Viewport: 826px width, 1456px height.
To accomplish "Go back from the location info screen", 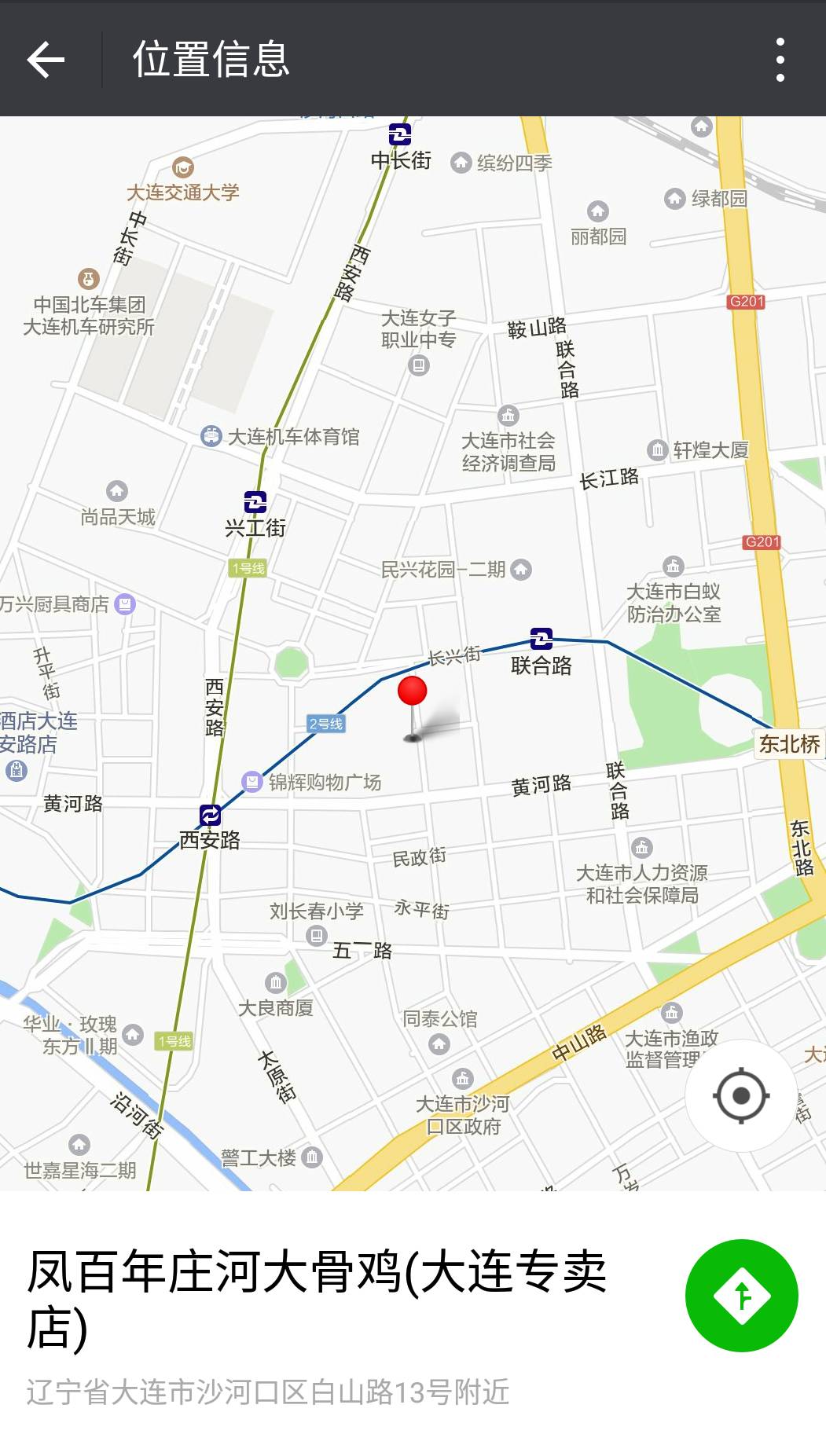I will pos(46,60).
